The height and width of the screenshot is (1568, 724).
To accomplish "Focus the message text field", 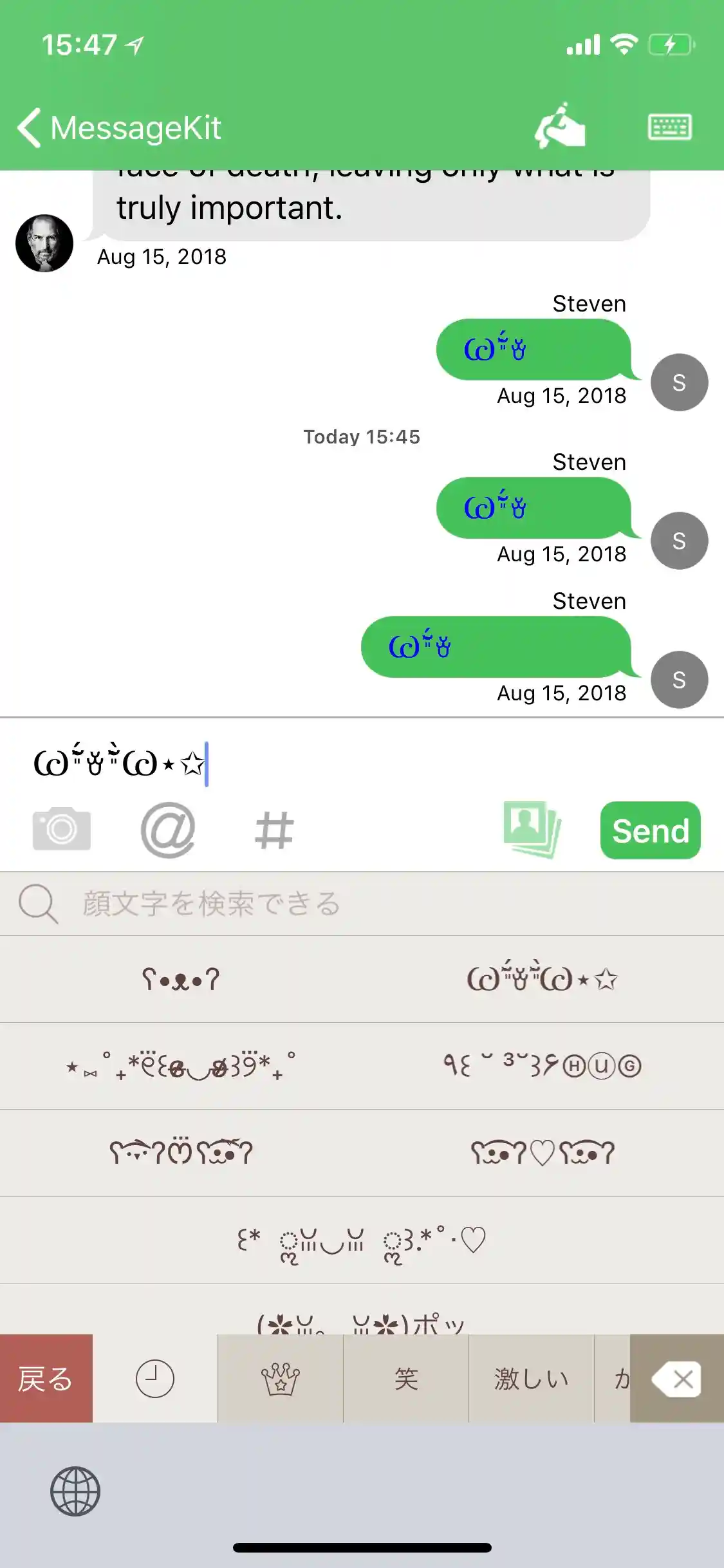I will click(x=360, y=764).
